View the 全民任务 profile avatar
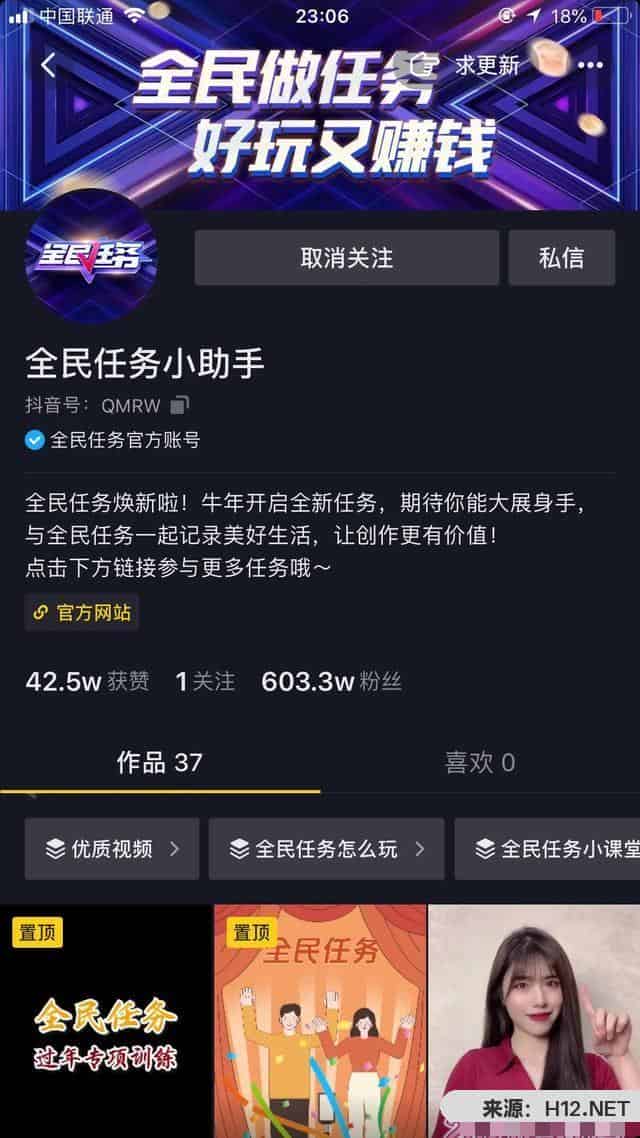 tap(91, 257)
